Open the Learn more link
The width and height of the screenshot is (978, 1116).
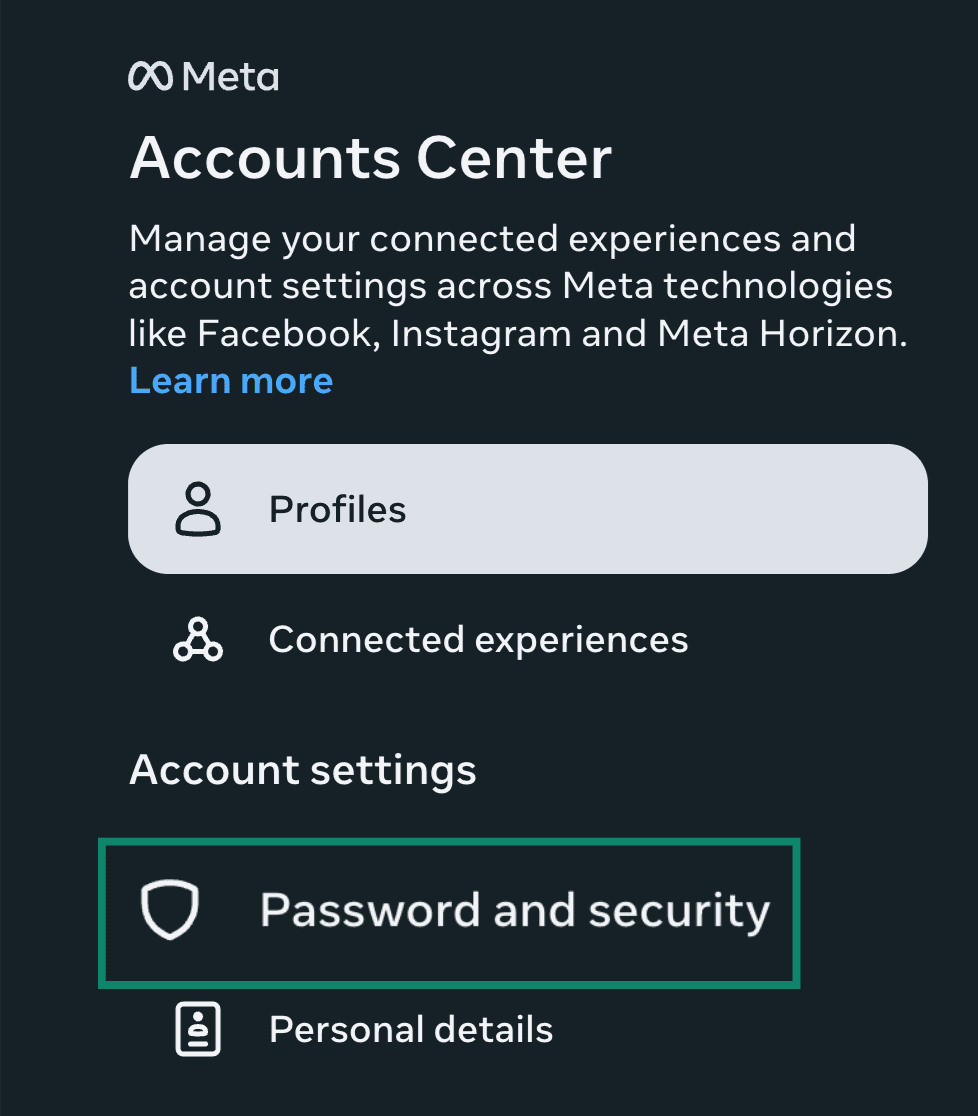pyautogui.click(x=231, y=381)
